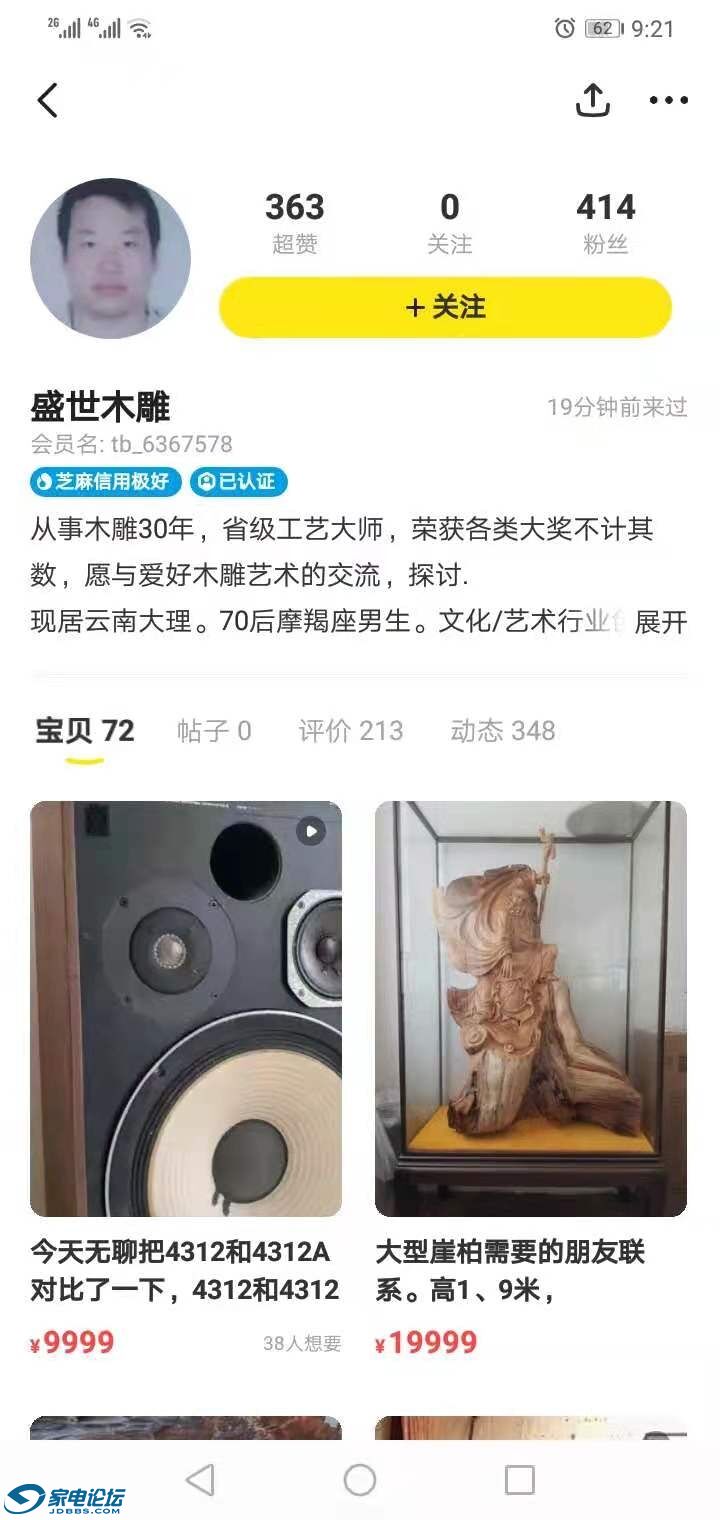Select the 宝贝 72 tab
Viewport: 720px width, 1520px height.
(x=85, y=731)
